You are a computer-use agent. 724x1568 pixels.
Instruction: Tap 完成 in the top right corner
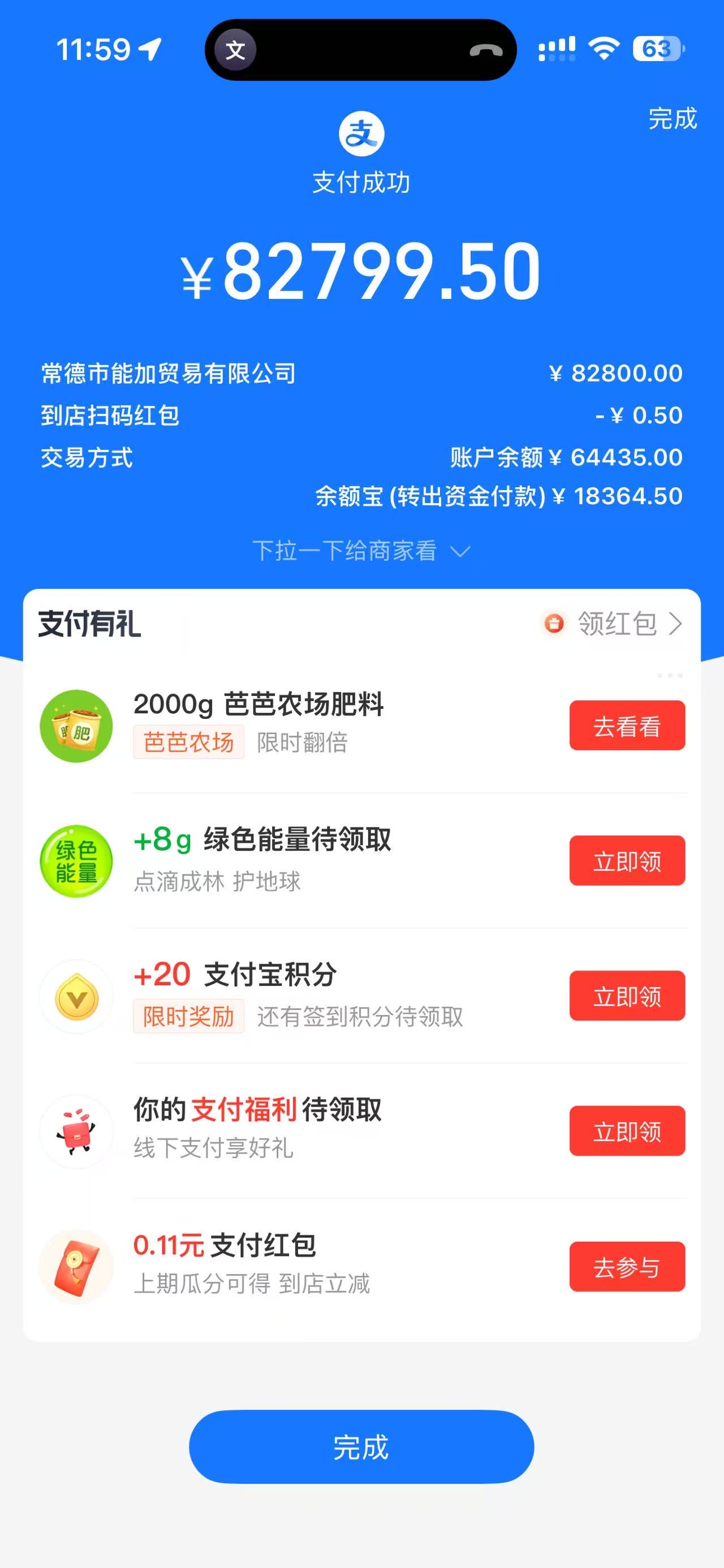tap(671, 119)
